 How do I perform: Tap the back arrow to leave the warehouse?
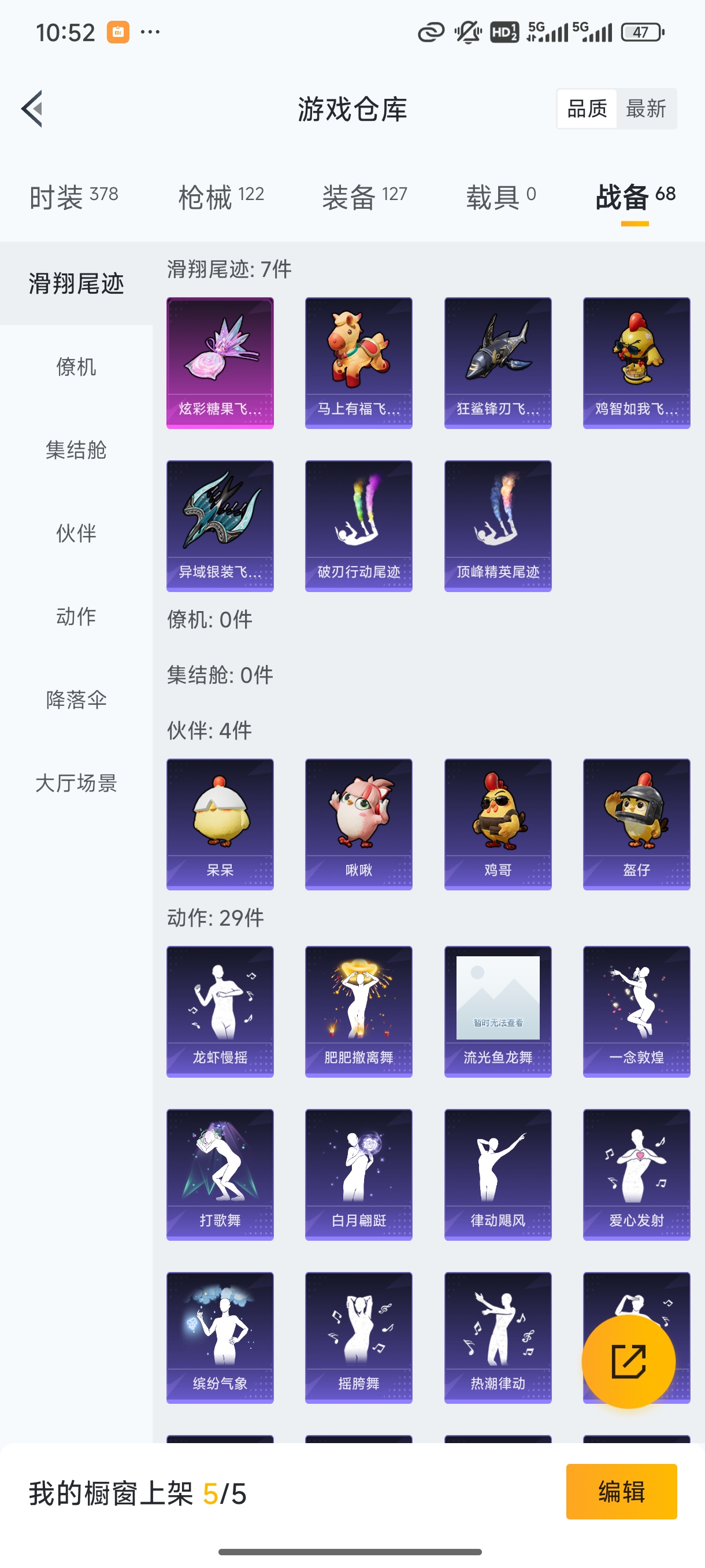(x=31, y=108)
